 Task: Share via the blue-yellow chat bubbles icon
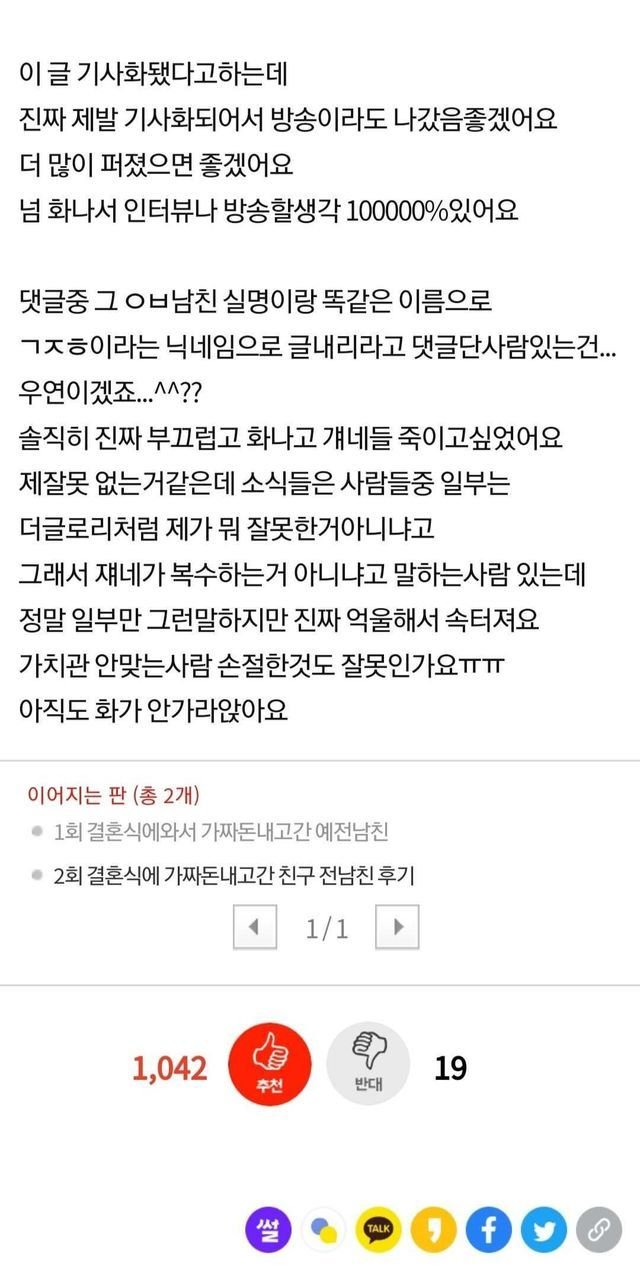click(x=324, y=1231)
